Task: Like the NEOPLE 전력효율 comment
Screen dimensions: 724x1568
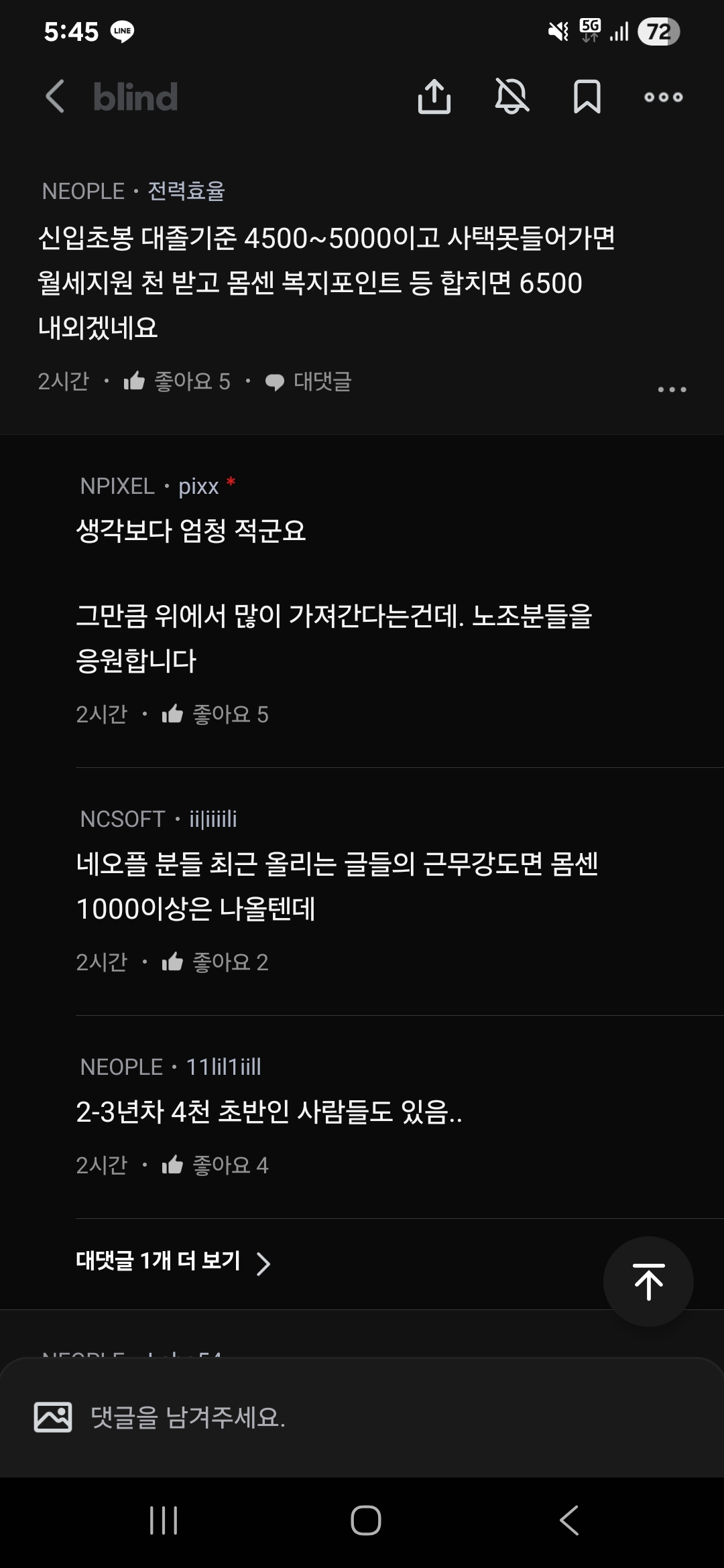Action: [x=177, y=381]
